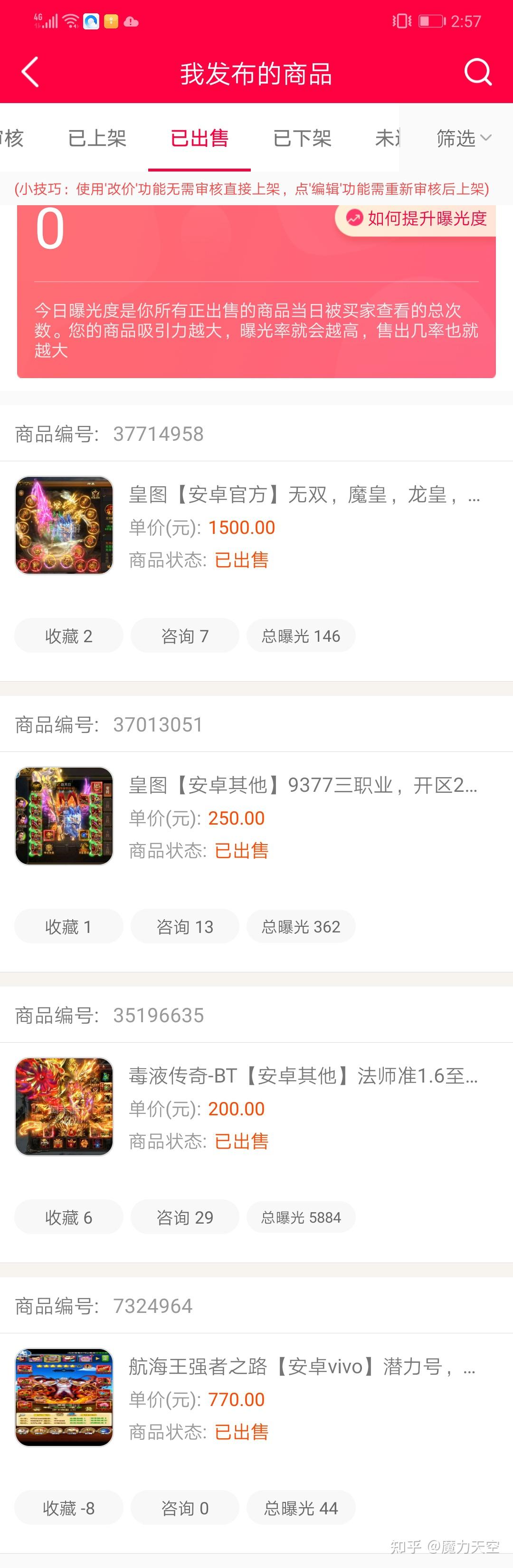Tap 咨询 13 on item 37013051
Viewport: 513px width, 1568px height.
(x=184, y=926)
